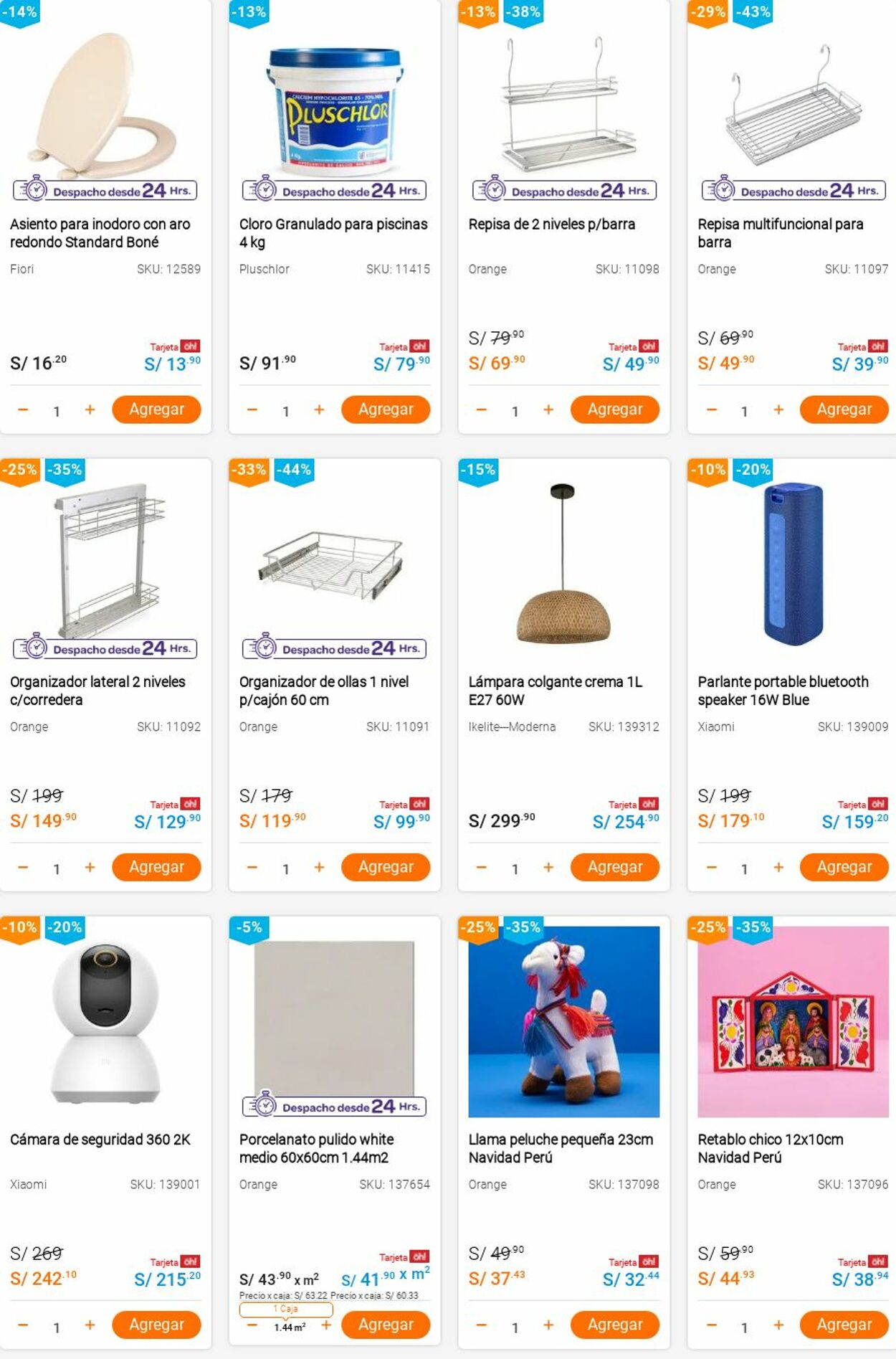This screenshot has height=1359, width=896.
Task: Add Organizador de ollas 1 nivel to cart
Action: point(385,867)
